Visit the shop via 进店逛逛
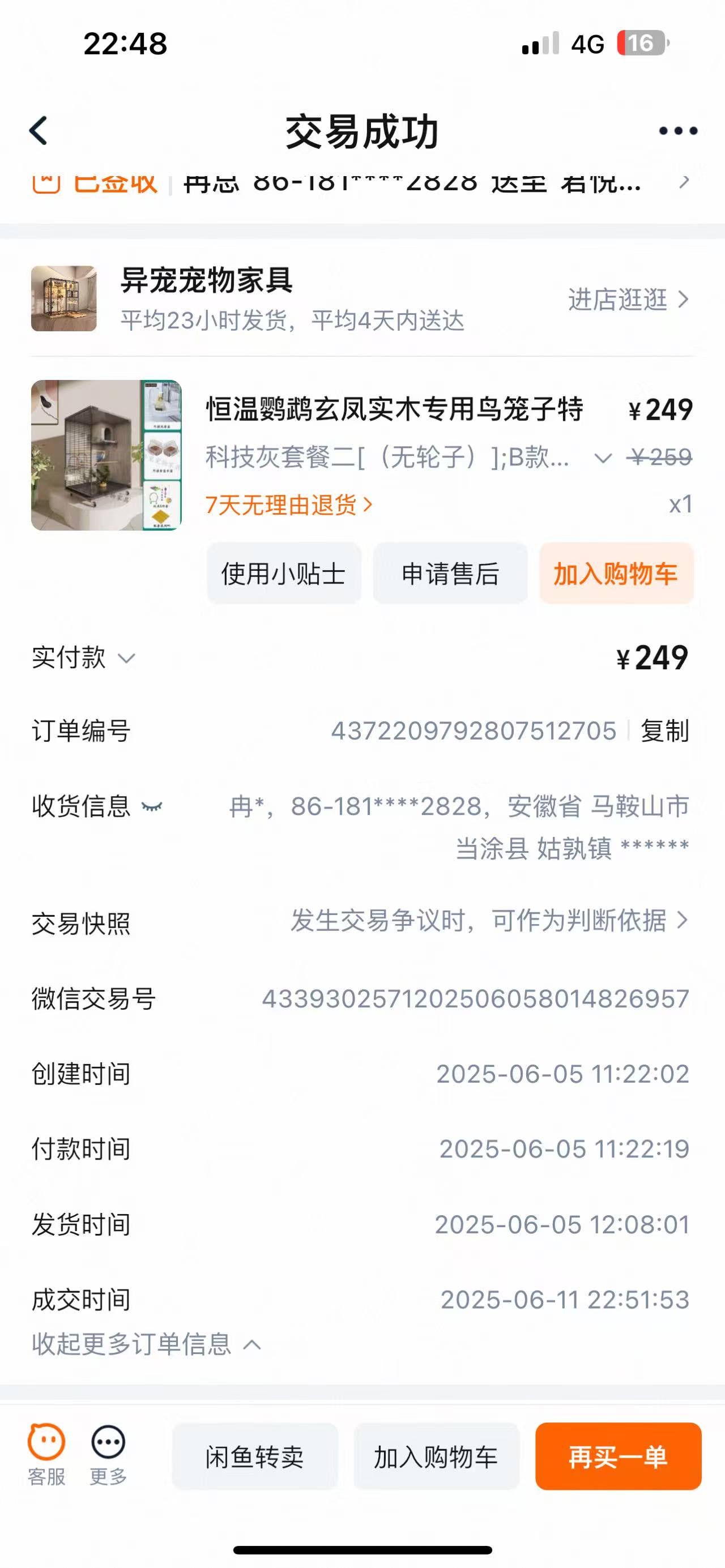 (x=628, y=300)
